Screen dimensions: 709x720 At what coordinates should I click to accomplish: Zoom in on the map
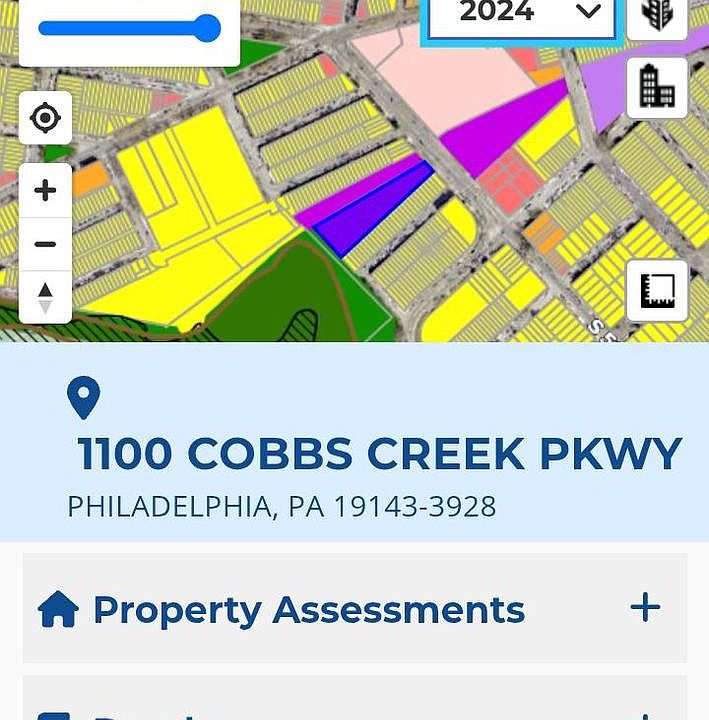(45, 191)
